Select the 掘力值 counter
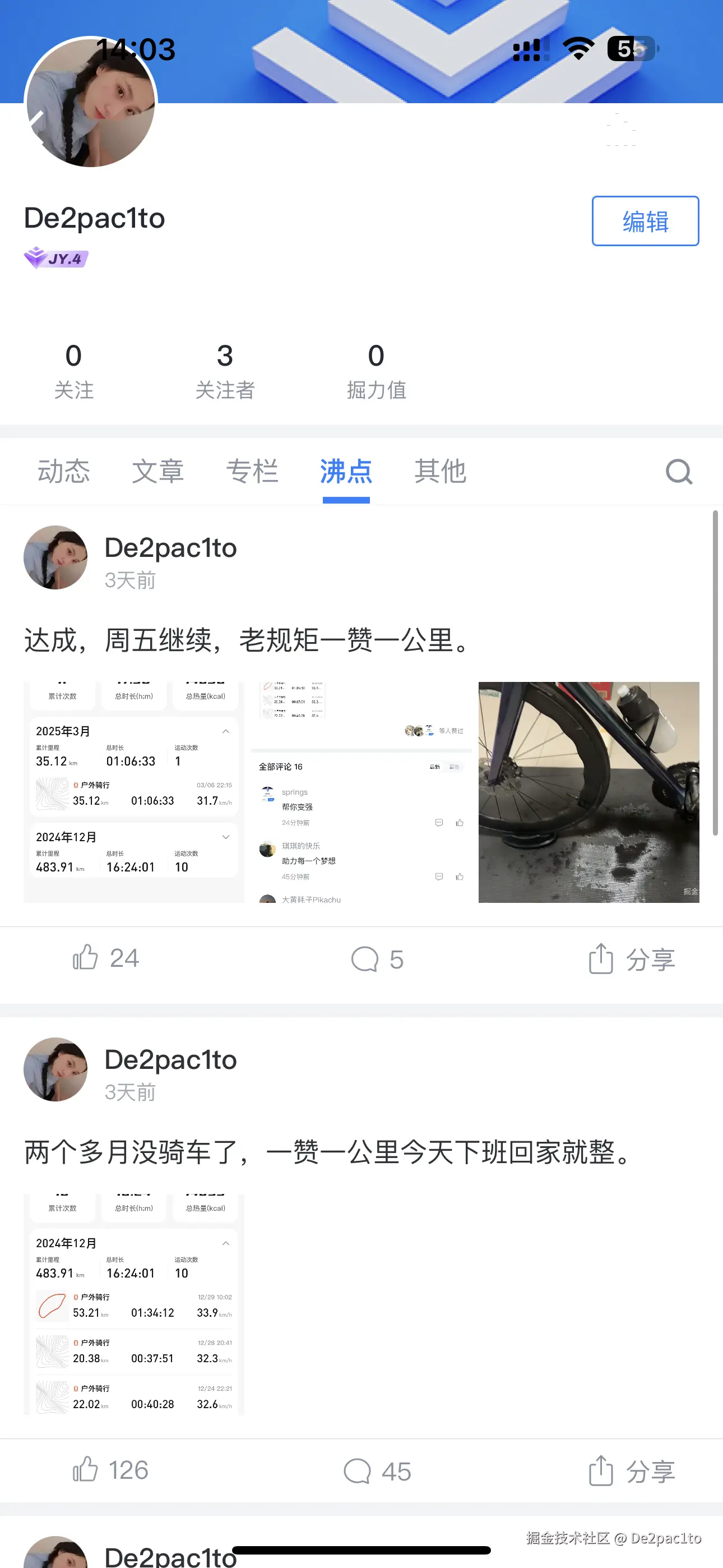The image size is (723, 1568). [376, 368]
